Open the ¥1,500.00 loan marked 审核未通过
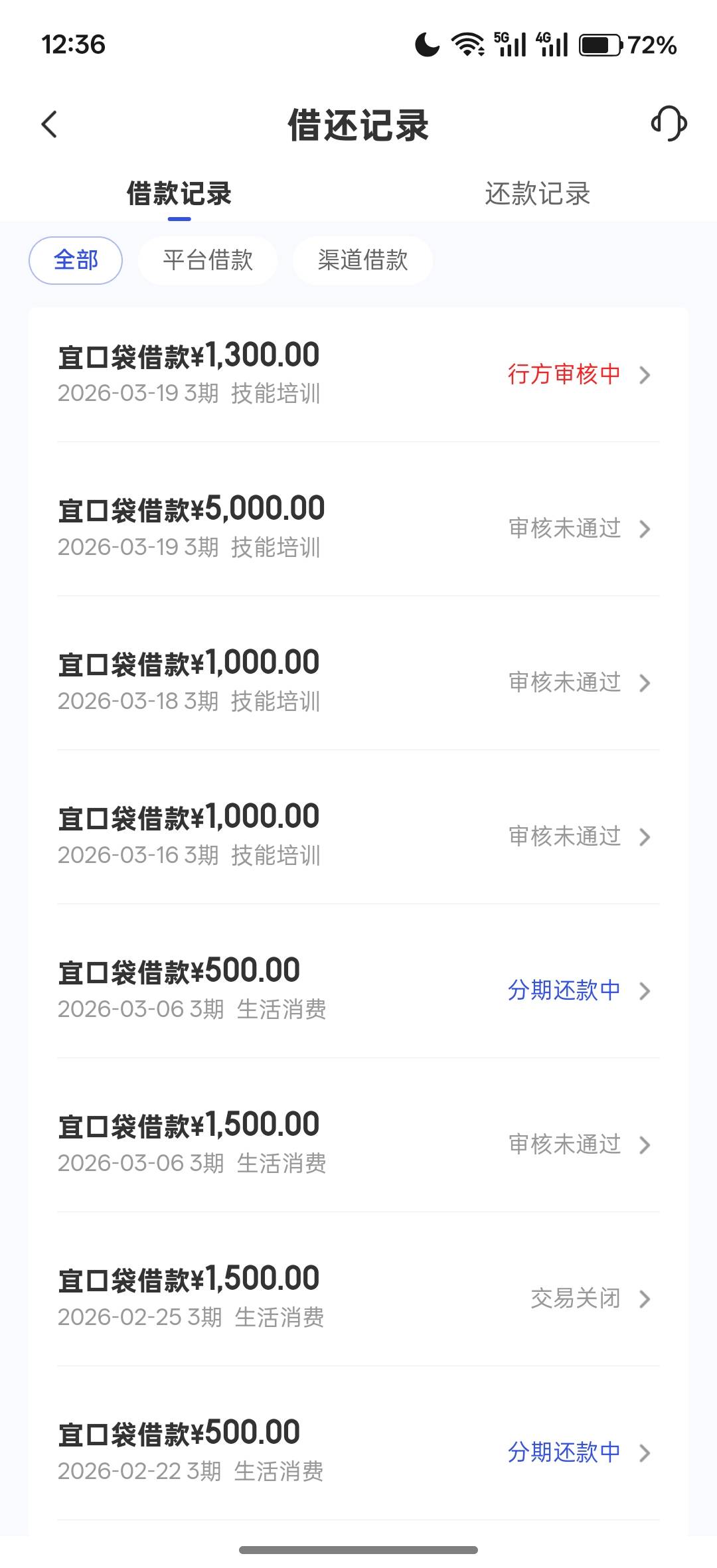The height and width of the screenshot is (1568, 717). coord(358,1144)
